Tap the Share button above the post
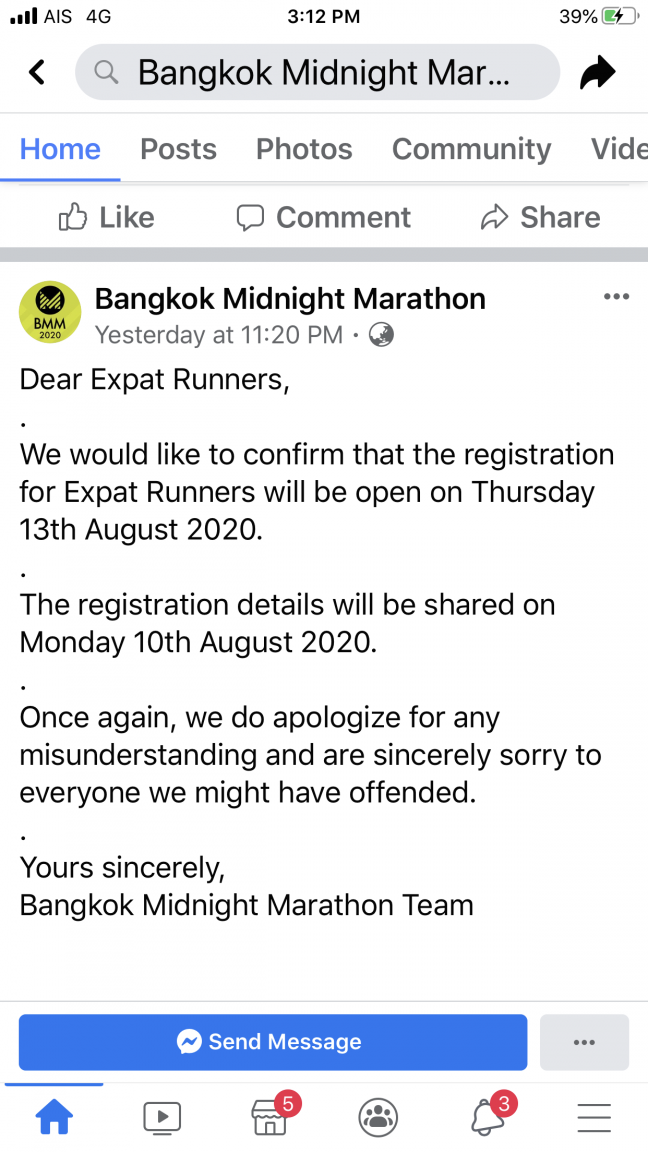The width and height of the screenshot is (648, 1152). pos(541,217)
